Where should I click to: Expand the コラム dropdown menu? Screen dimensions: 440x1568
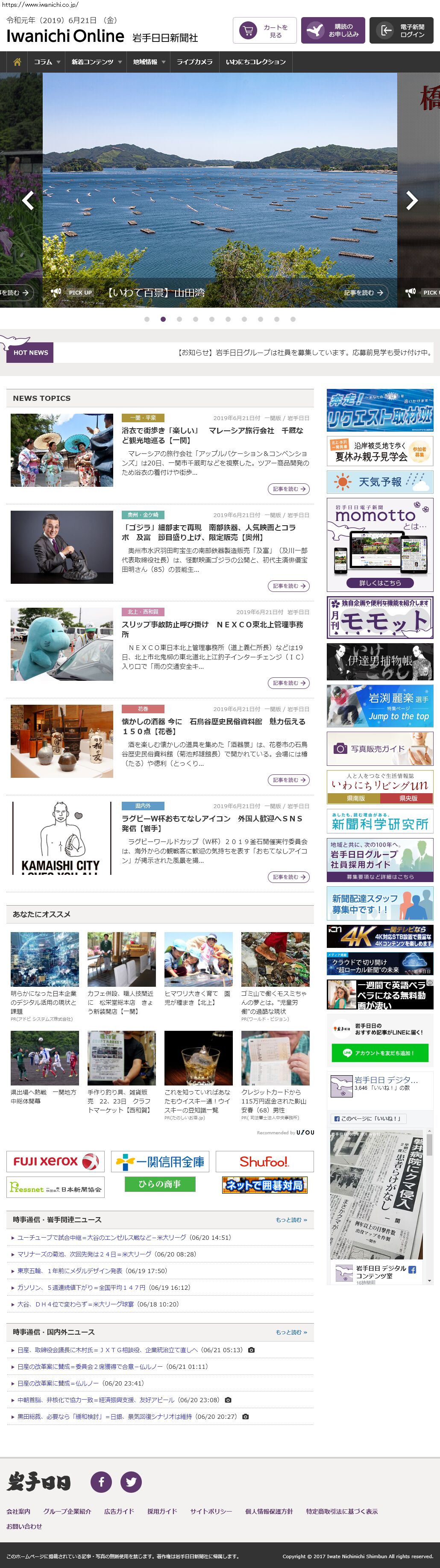click(x=47, y=62)
